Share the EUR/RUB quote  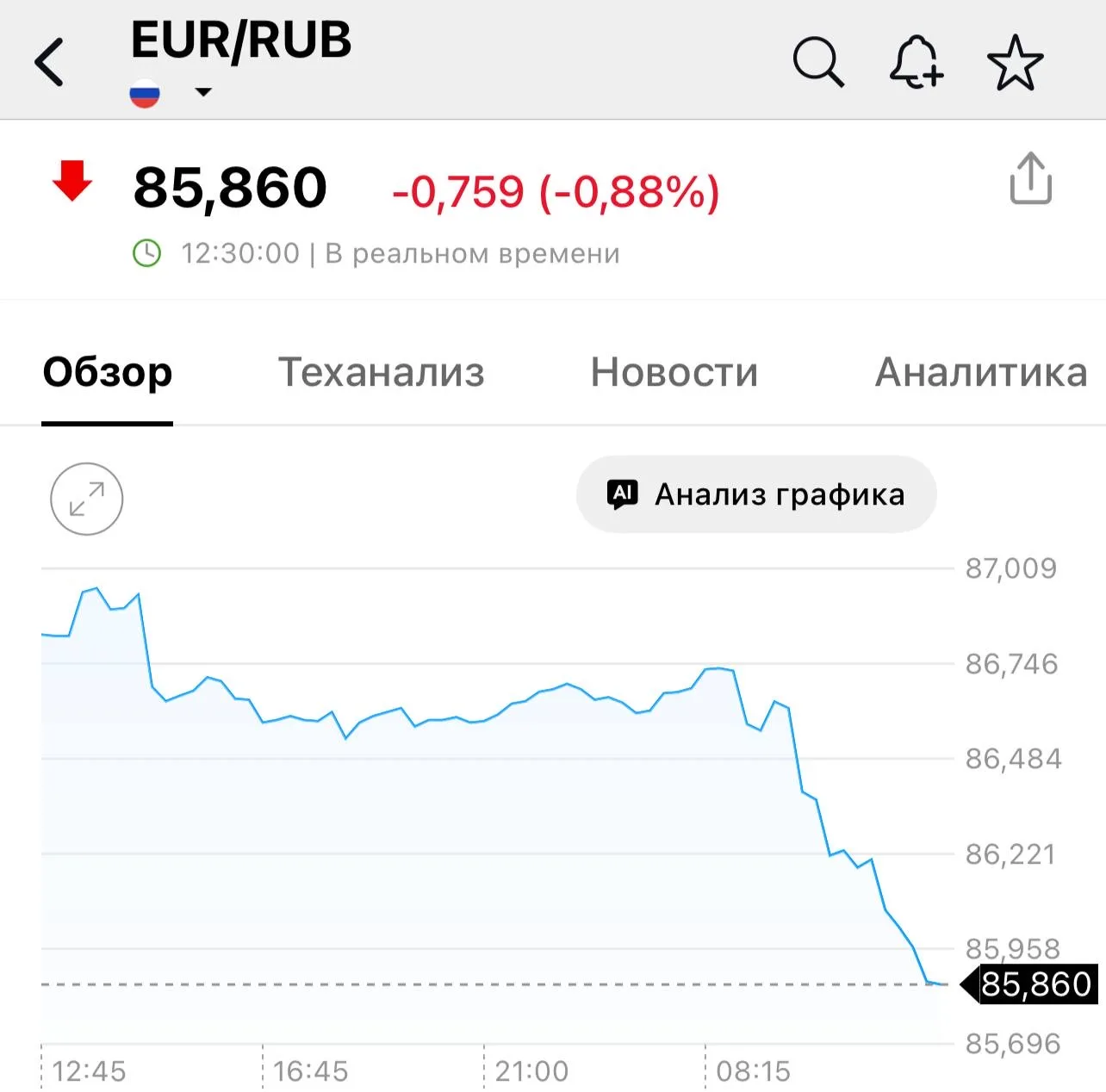coord(1030,178)
